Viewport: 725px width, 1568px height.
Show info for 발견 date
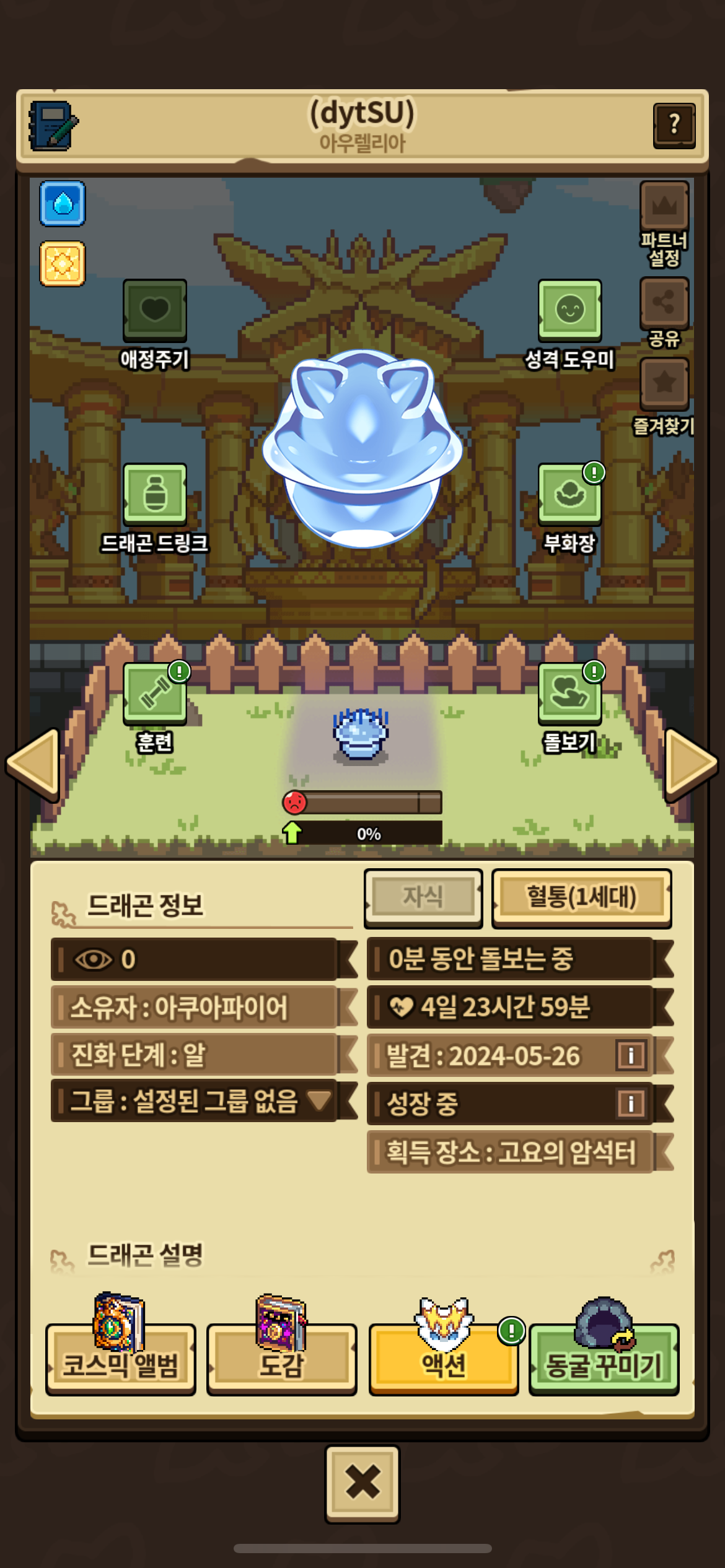[x=631, y=1055]
